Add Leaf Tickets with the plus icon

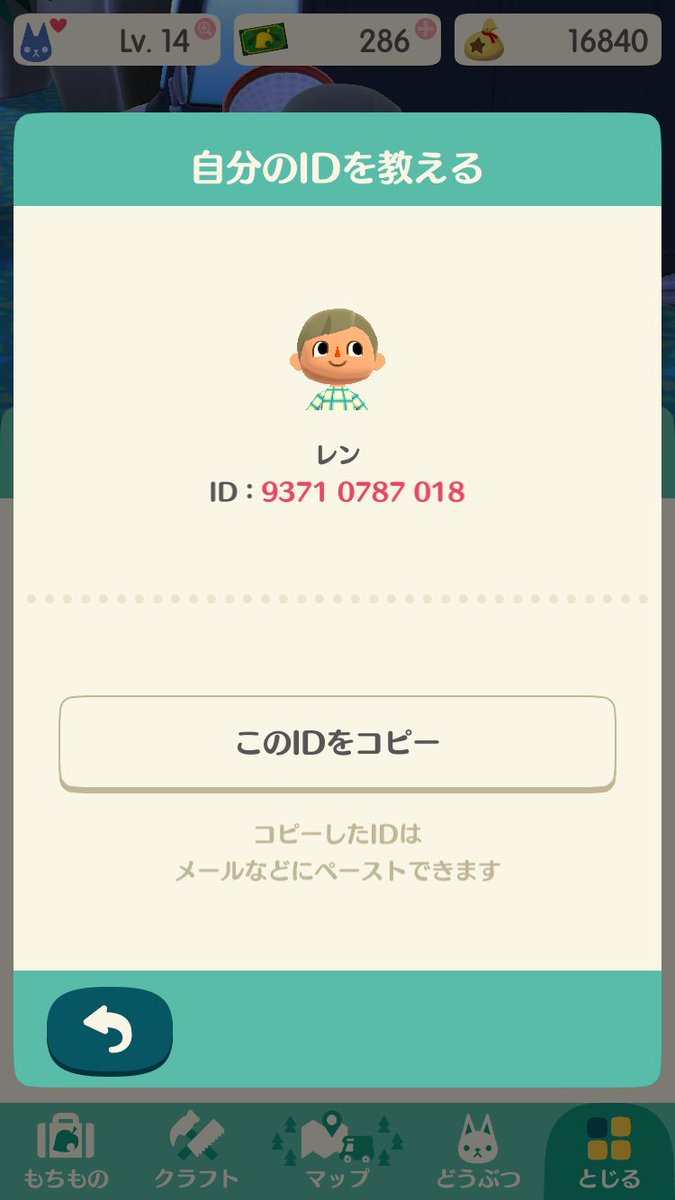pyautogui.click(x=428, y=28)
